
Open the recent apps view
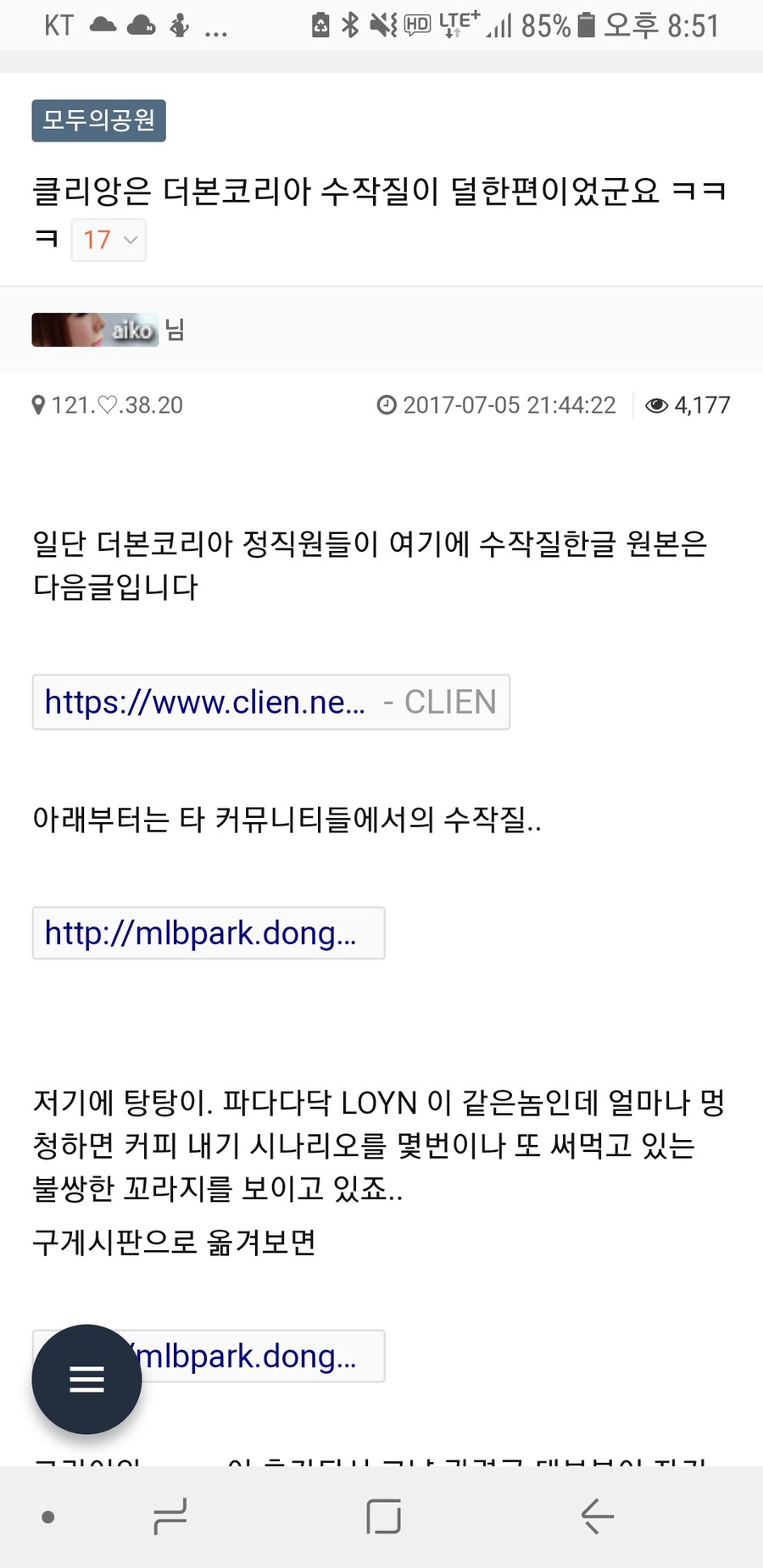[170, 1516]
